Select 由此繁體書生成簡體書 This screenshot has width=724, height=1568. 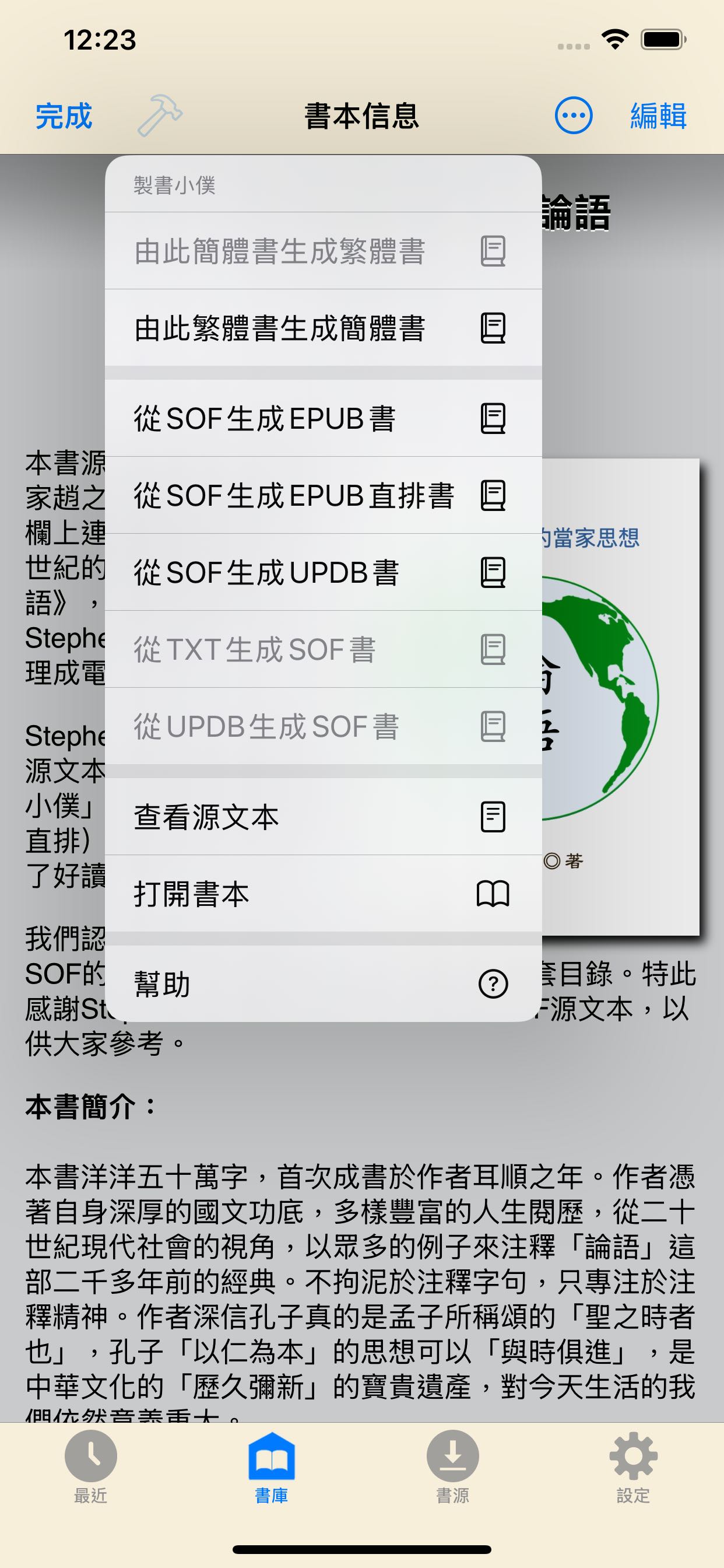click(x=323, y=328)
